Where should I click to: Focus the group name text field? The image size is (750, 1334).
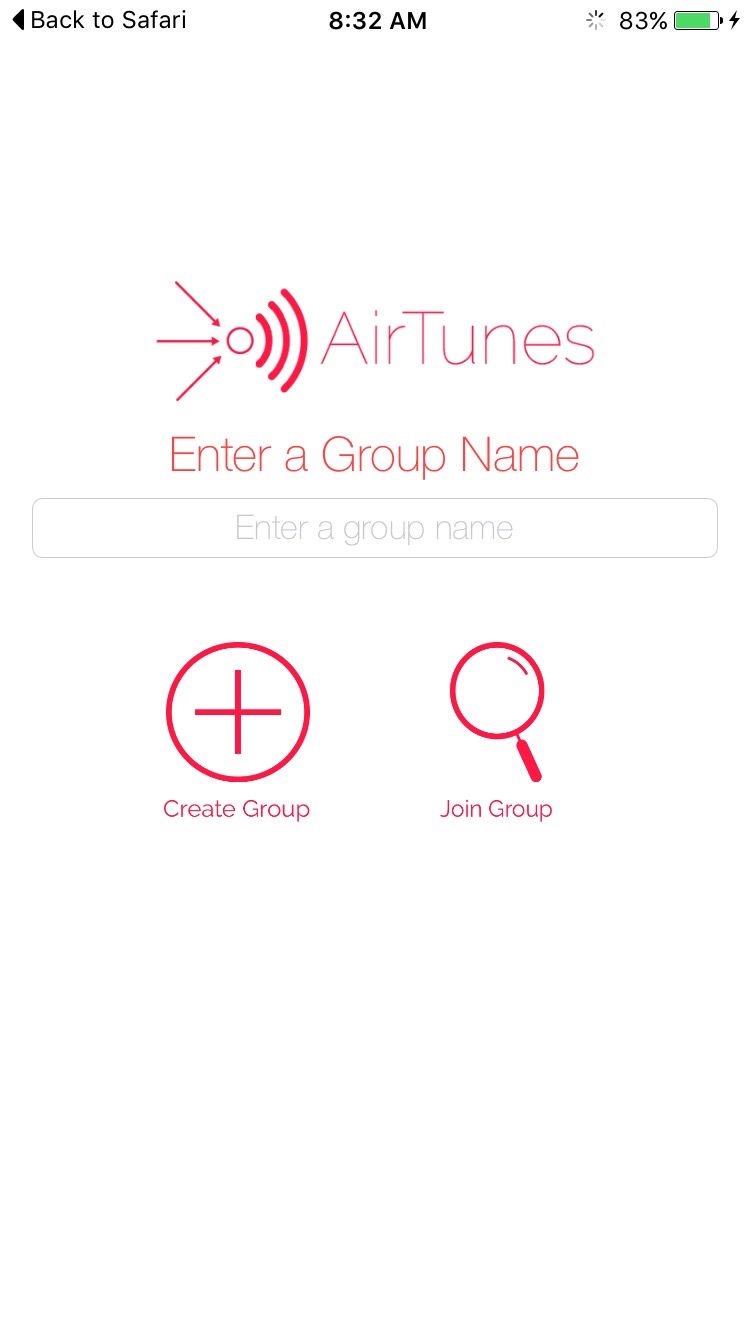click(x=375, y=528)
